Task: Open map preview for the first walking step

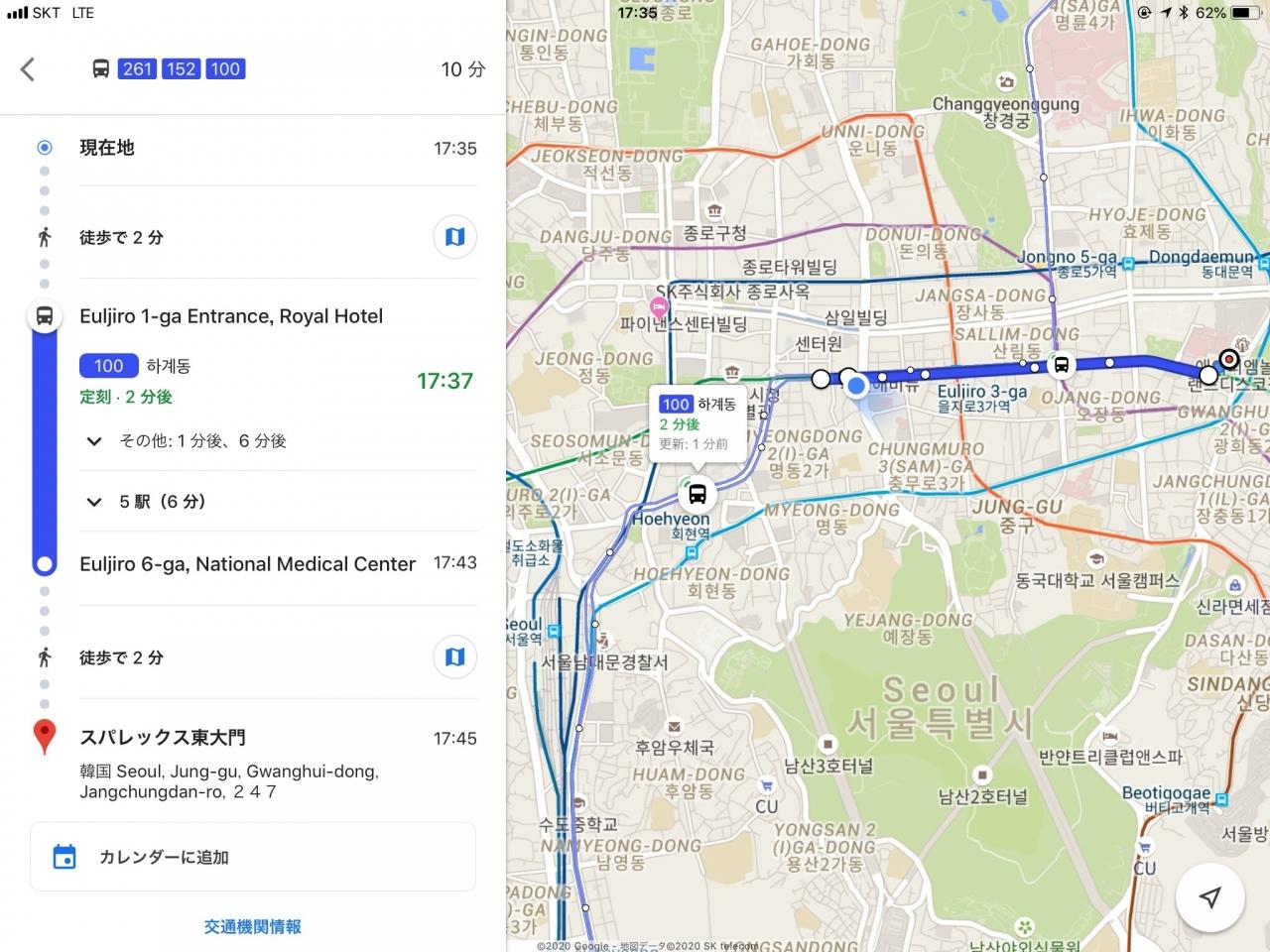Action: point(454,237)
